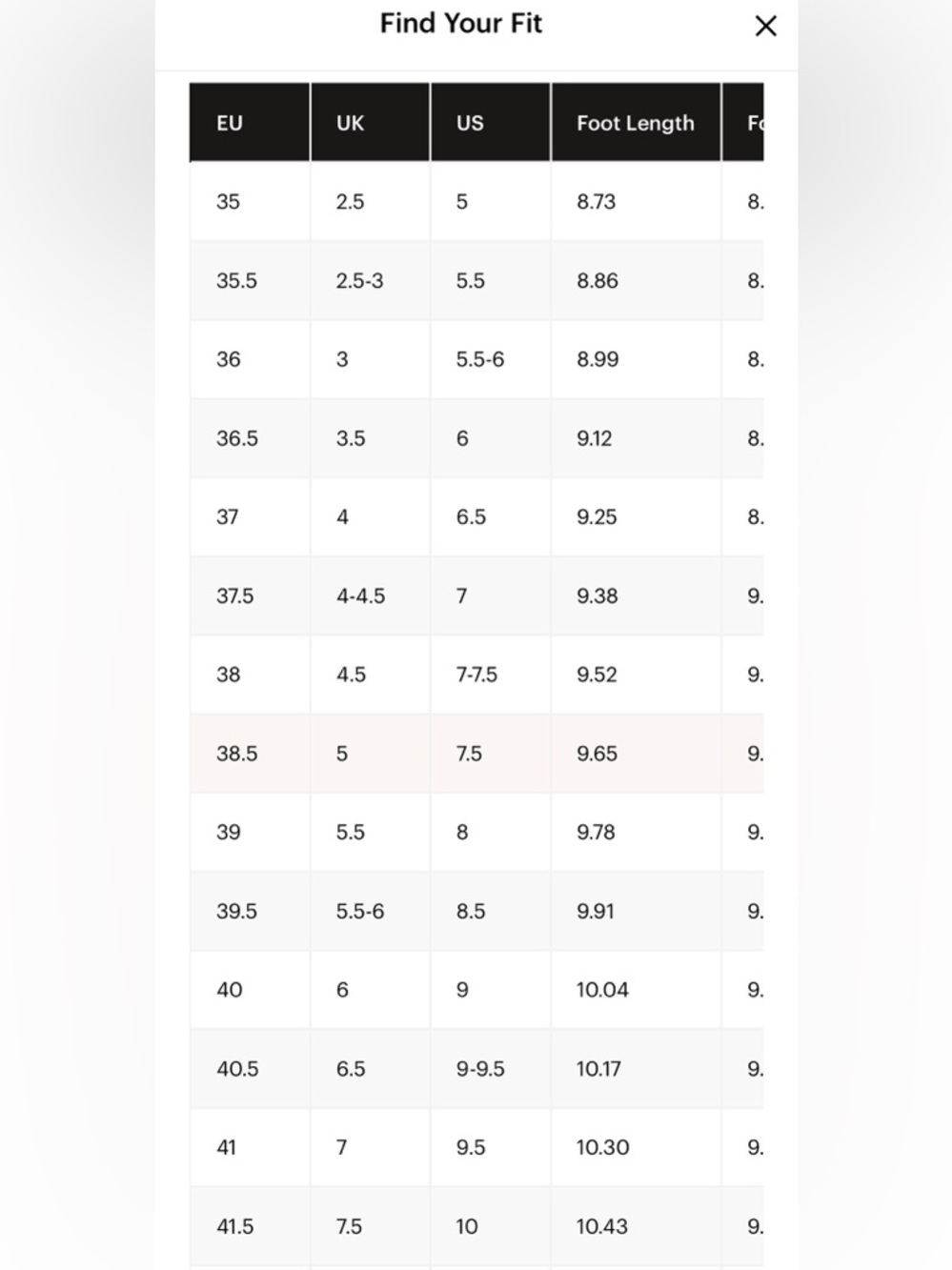The width and height of the screenshot is (952, 1270).
Task: Close the Find Your Fit size chart
Action: coord(765,26)
